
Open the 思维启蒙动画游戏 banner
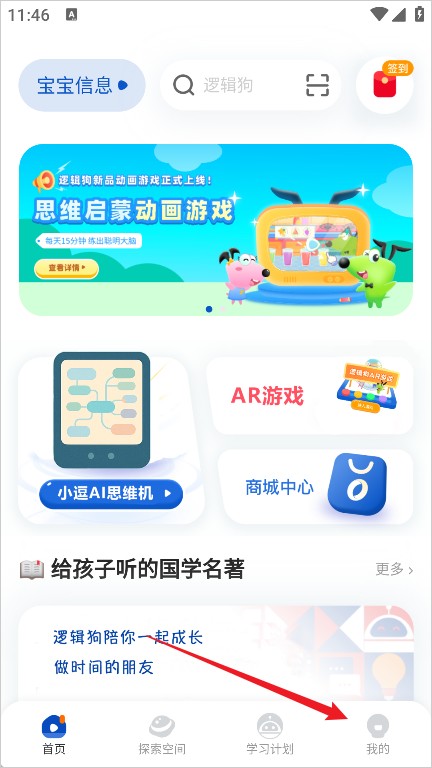[216, 230]
